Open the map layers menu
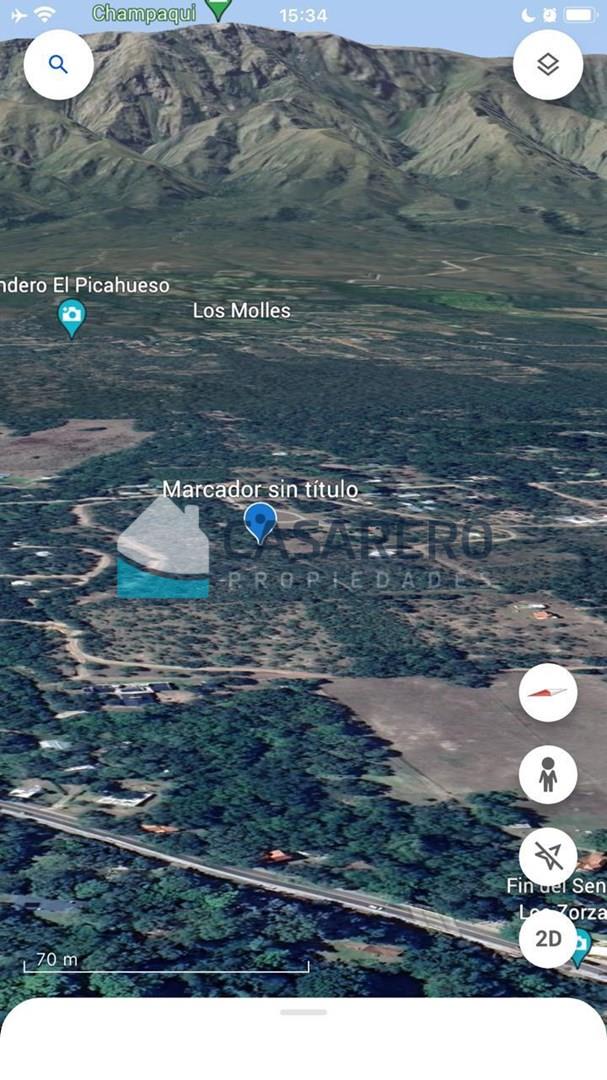Image resolution: width=607 pixels, height=1080 pixels. pos(547,65)
